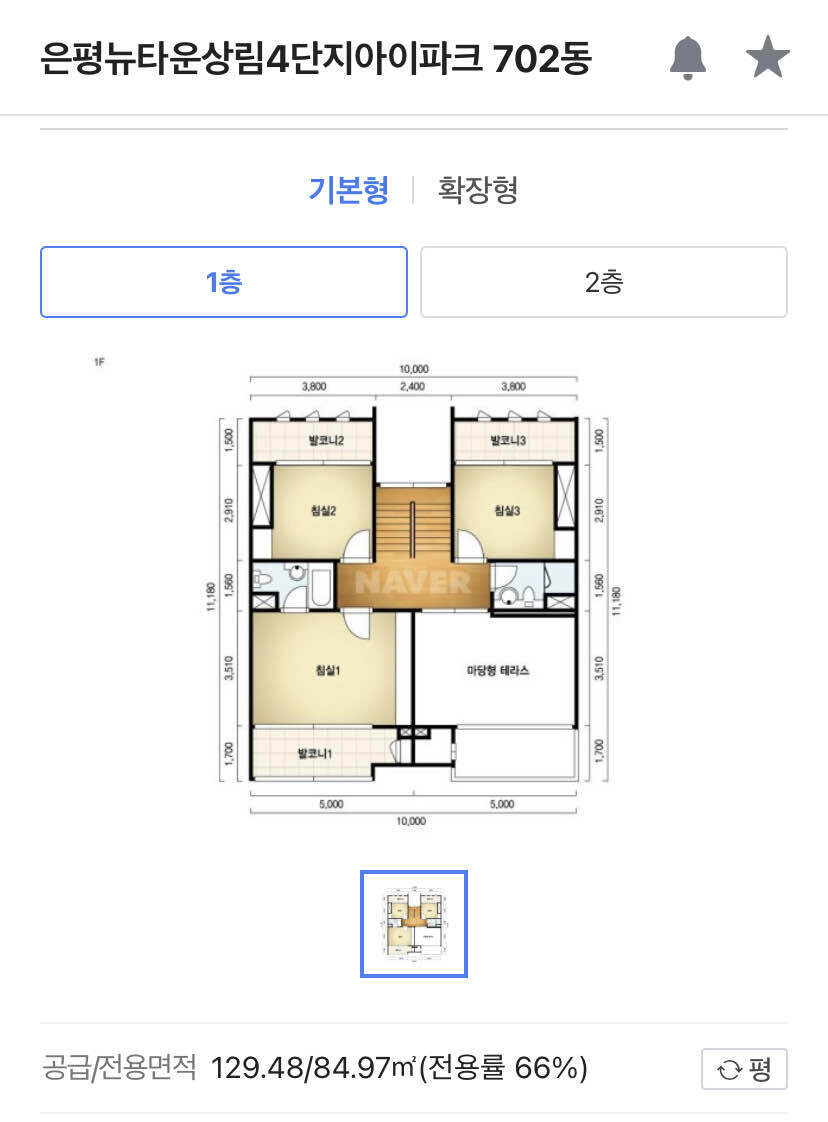Favorite this complex using the star icon
This screenshot has width=828, height=1122.
tap(766, 57)
